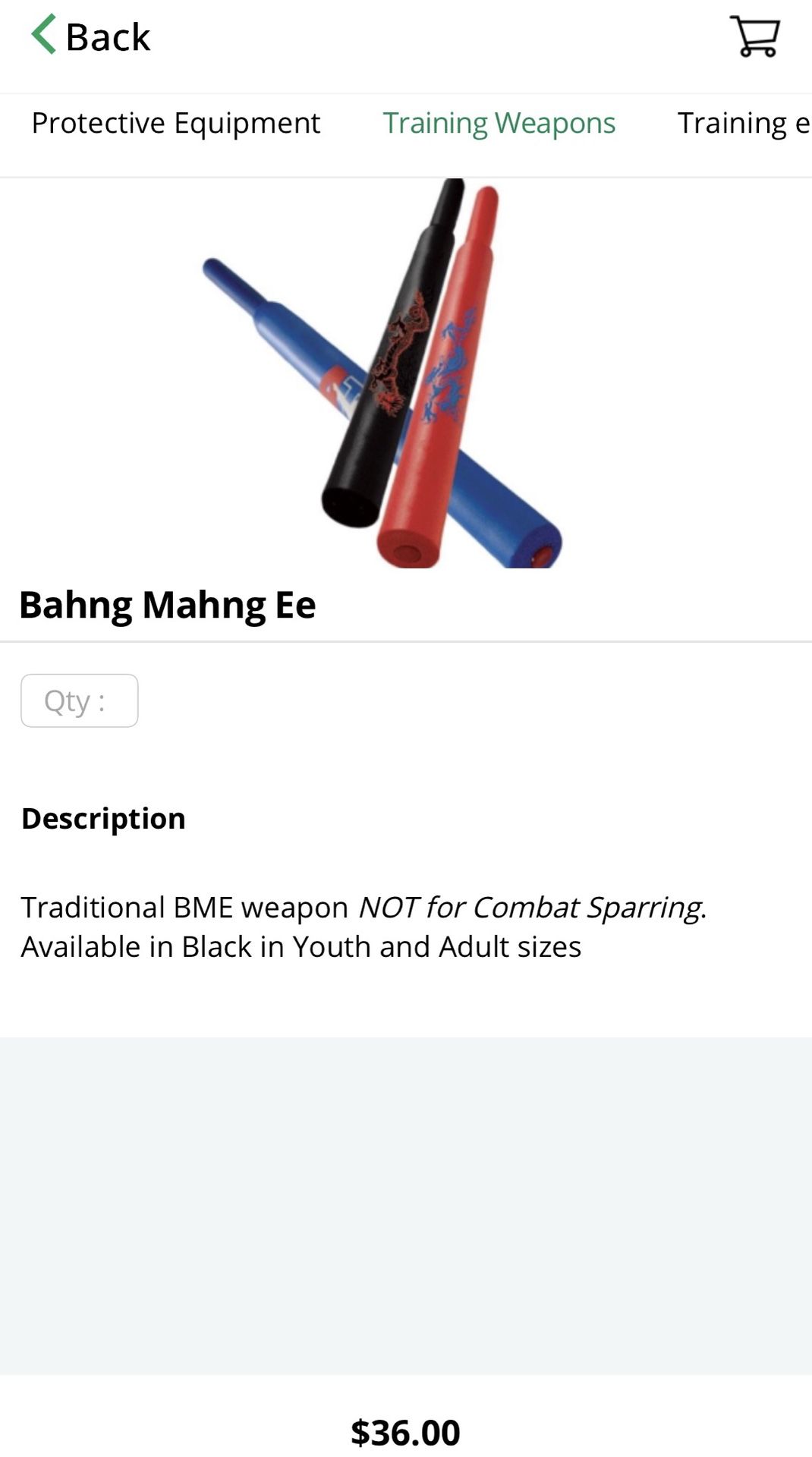
Task: Switch to the Protective Equipment tab
Action: (x=176, y=123)
